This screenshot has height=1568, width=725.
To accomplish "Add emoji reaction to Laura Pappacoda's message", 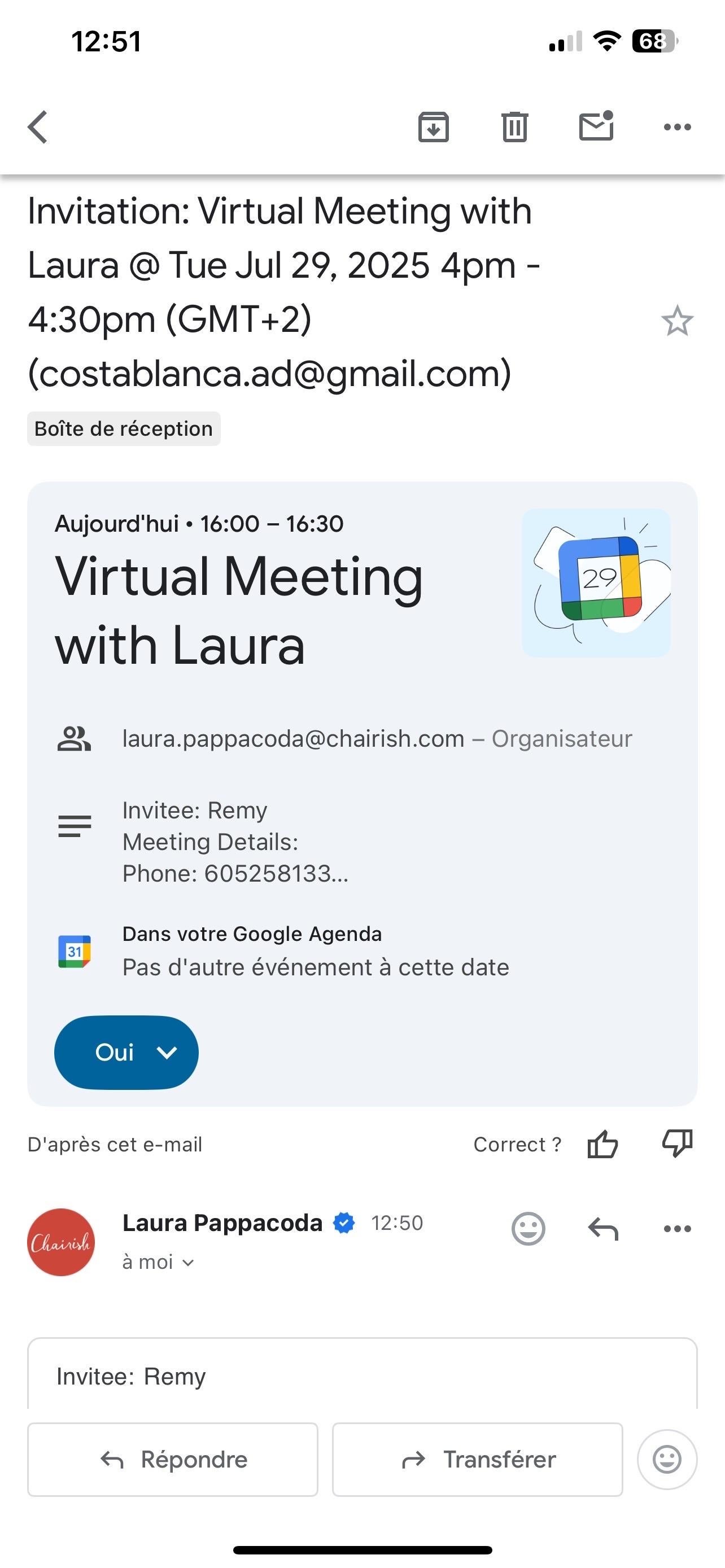I will click(528, 1228).
